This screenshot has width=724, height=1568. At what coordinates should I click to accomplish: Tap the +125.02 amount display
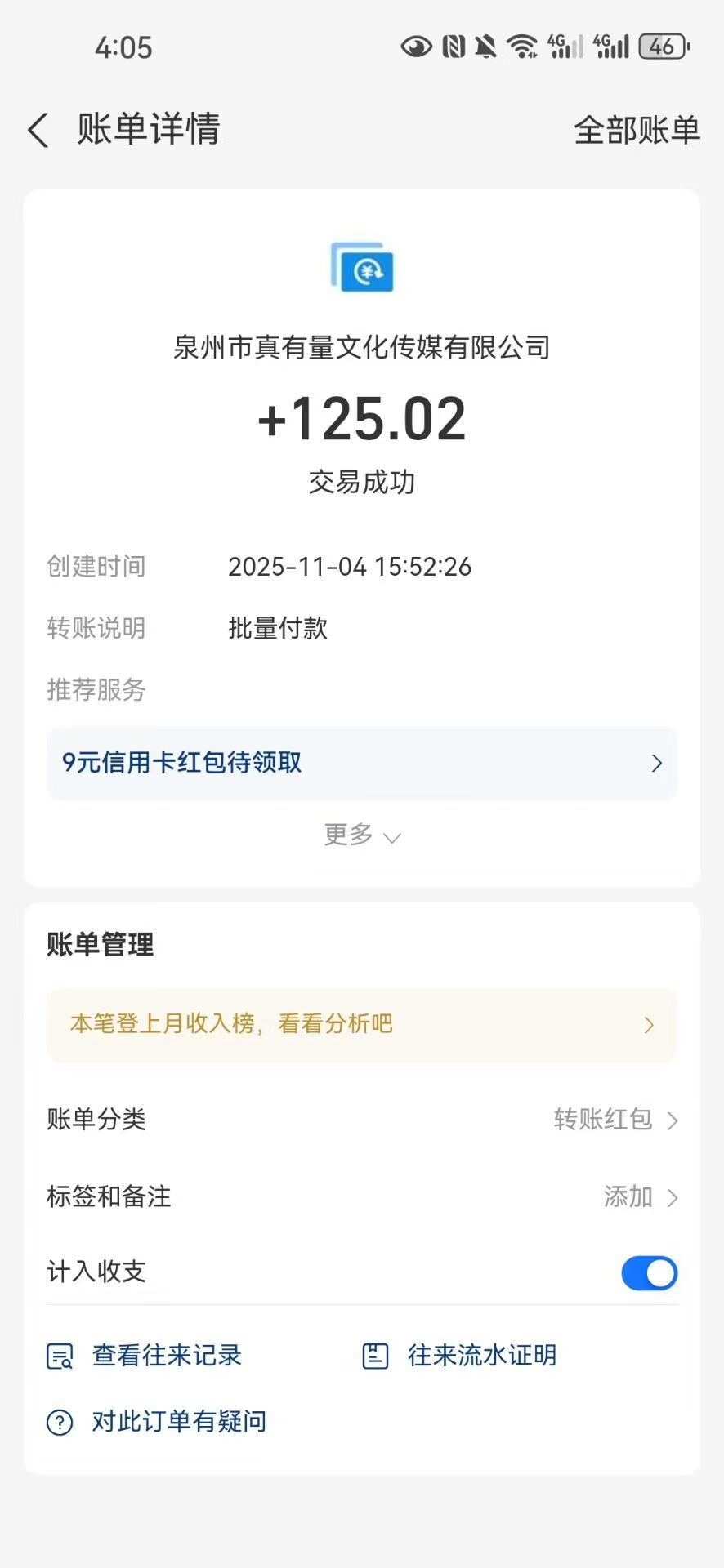coord(362,419)
